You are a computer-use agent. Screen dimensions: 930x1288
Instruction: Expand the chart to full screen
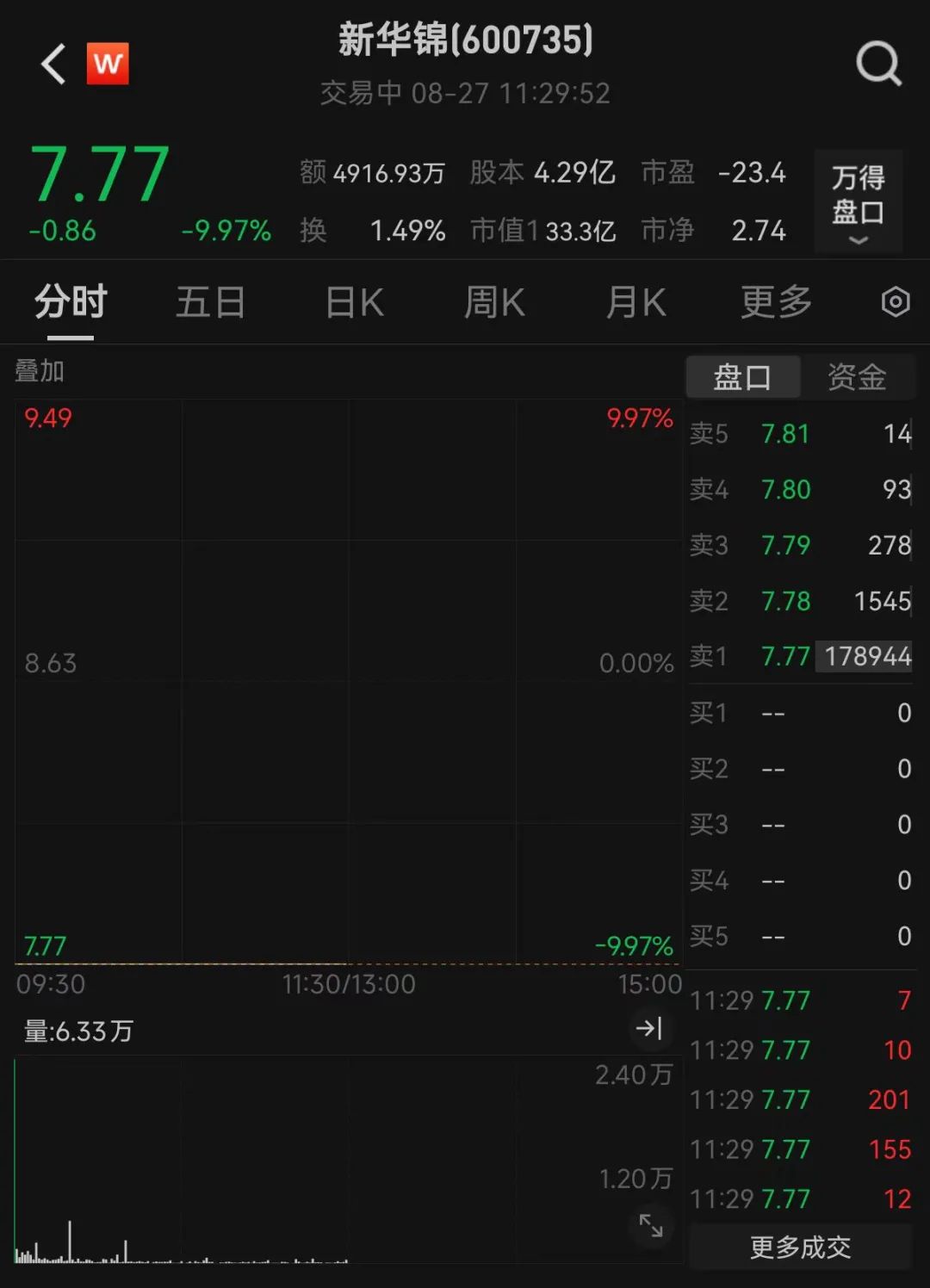pos(651,1224)
